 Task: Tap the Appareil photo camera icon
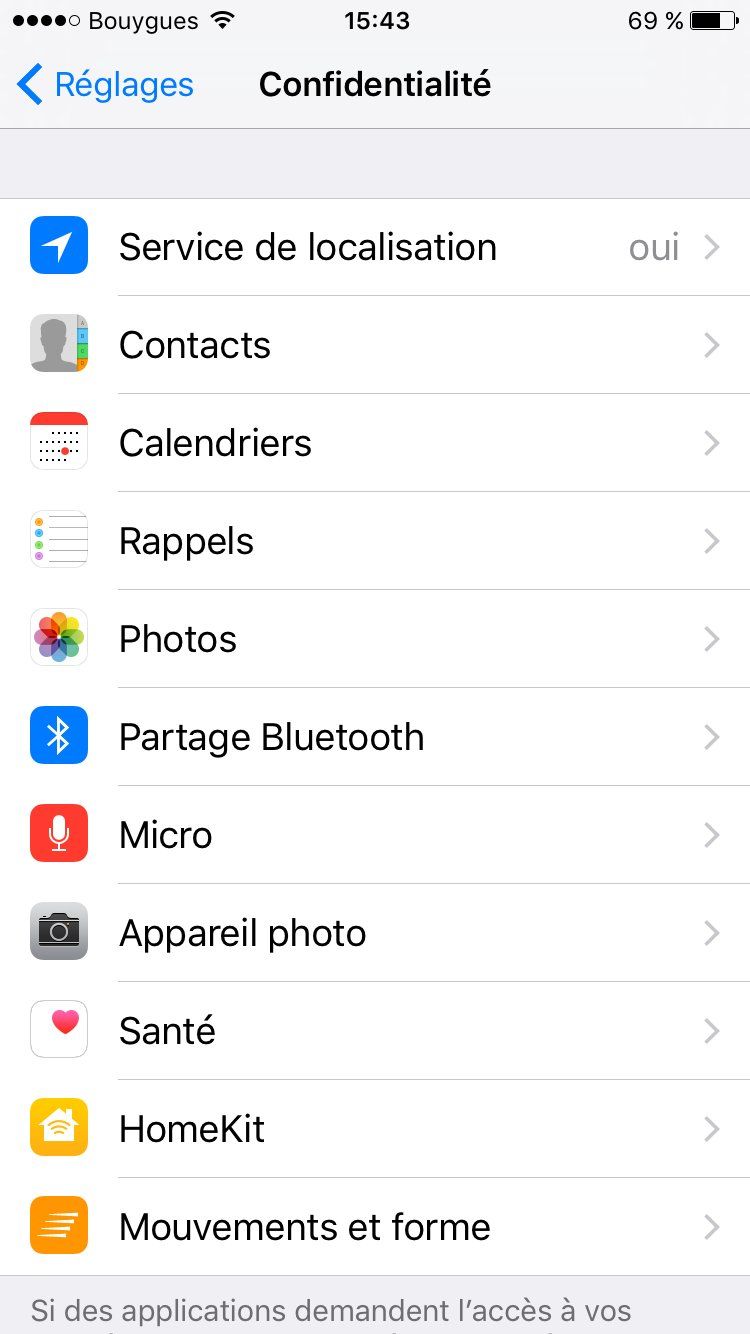coord(58,931)
